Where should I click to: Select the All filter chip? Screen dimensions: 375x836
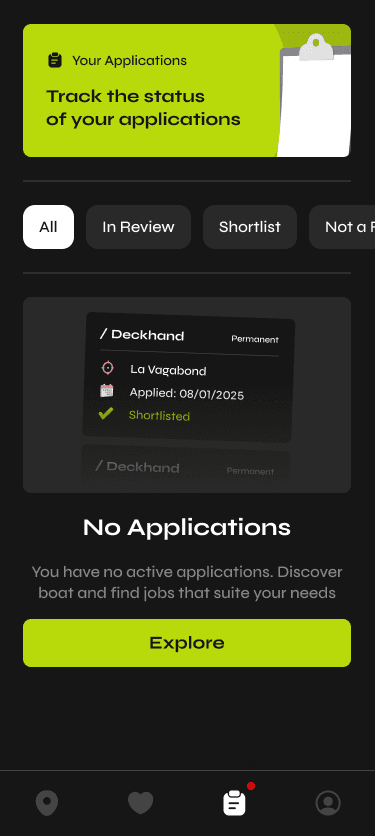(48, 227)
